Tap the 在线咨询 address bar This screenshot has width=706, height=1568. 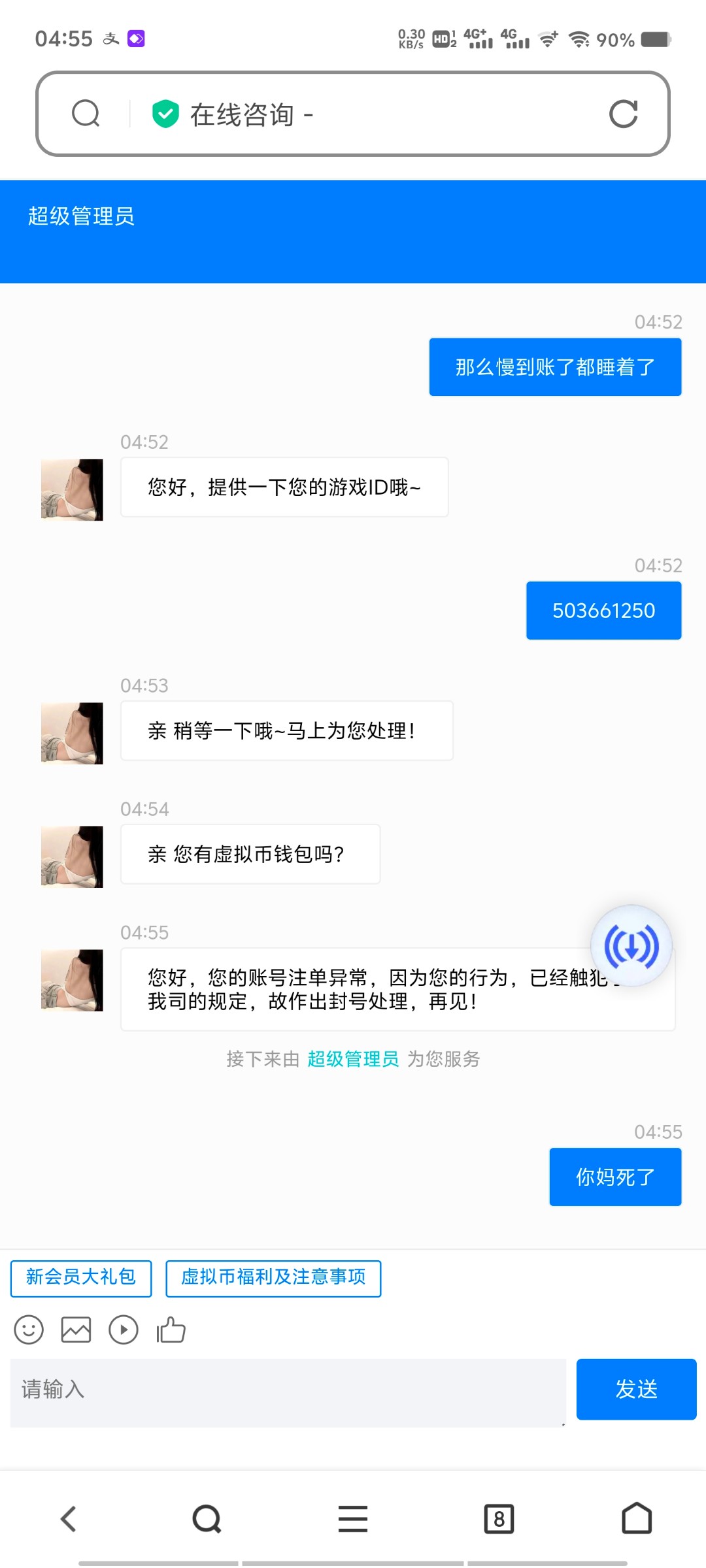[x=248, y=114]
